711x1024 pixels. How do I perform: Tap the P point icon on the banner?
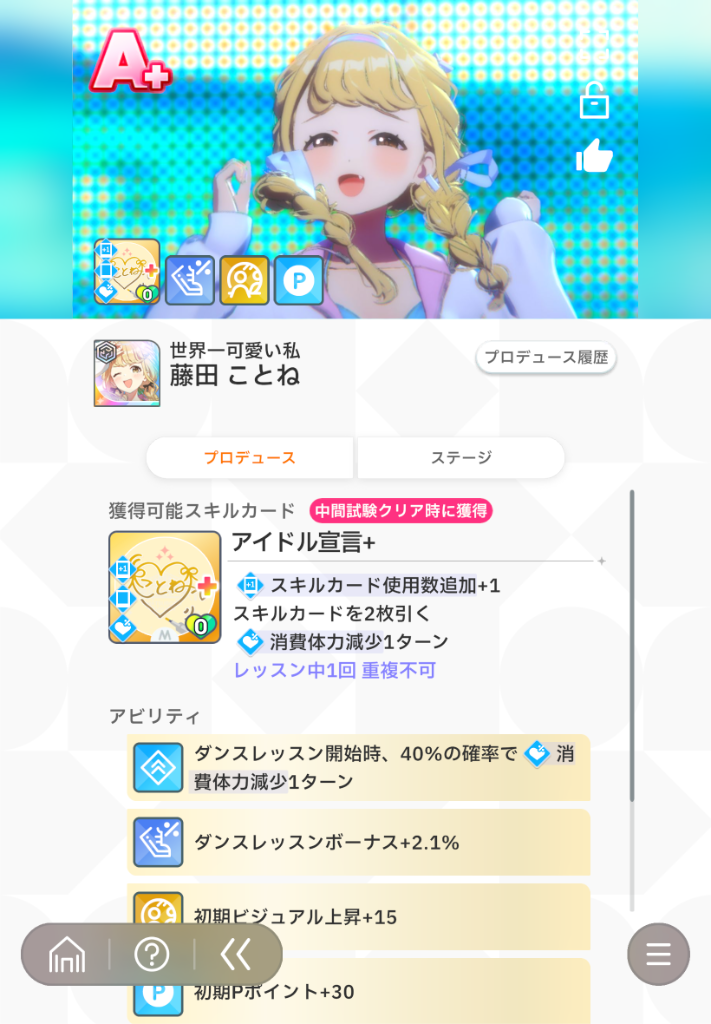pyautogui.click(x=298, y=280)
